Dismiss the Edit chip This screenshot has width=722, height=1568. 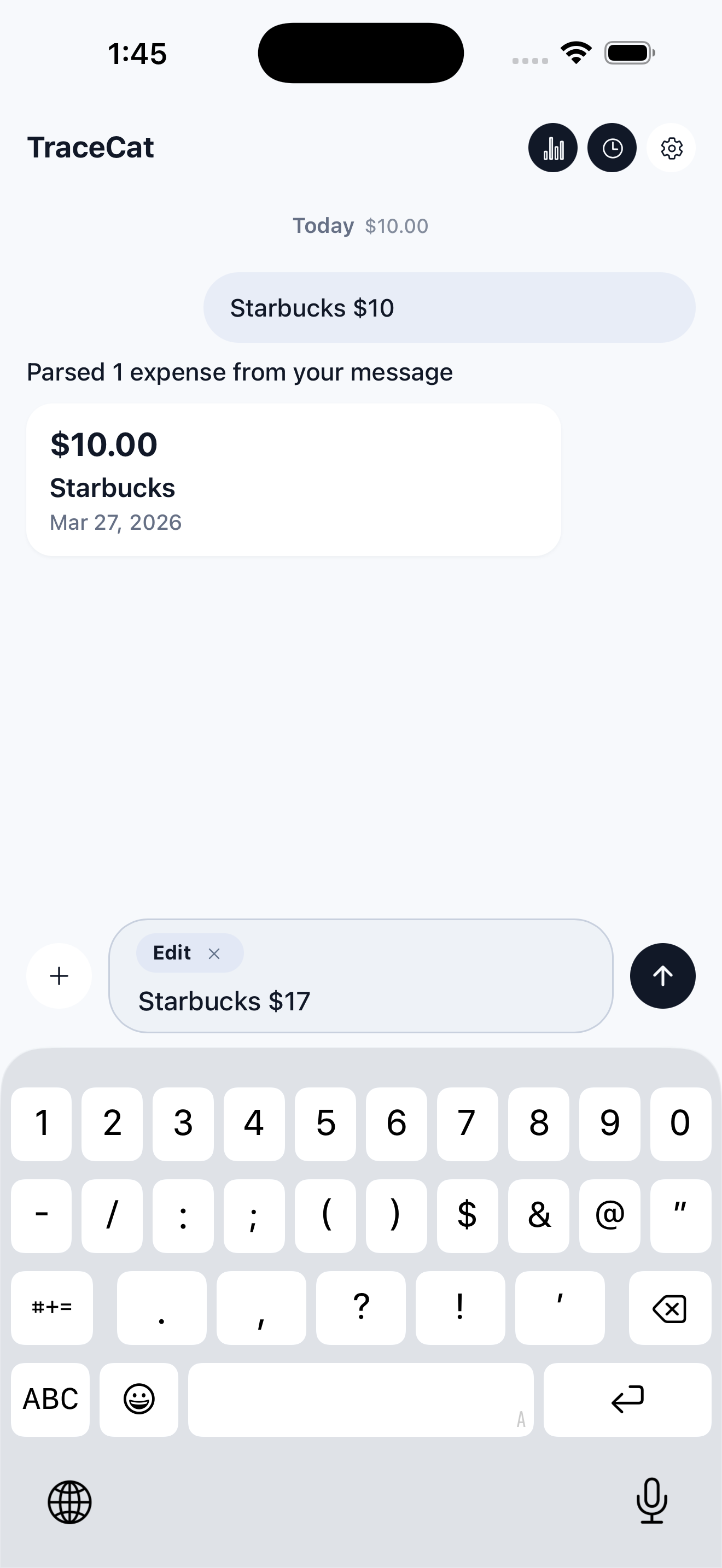click(x=214, y=953)
